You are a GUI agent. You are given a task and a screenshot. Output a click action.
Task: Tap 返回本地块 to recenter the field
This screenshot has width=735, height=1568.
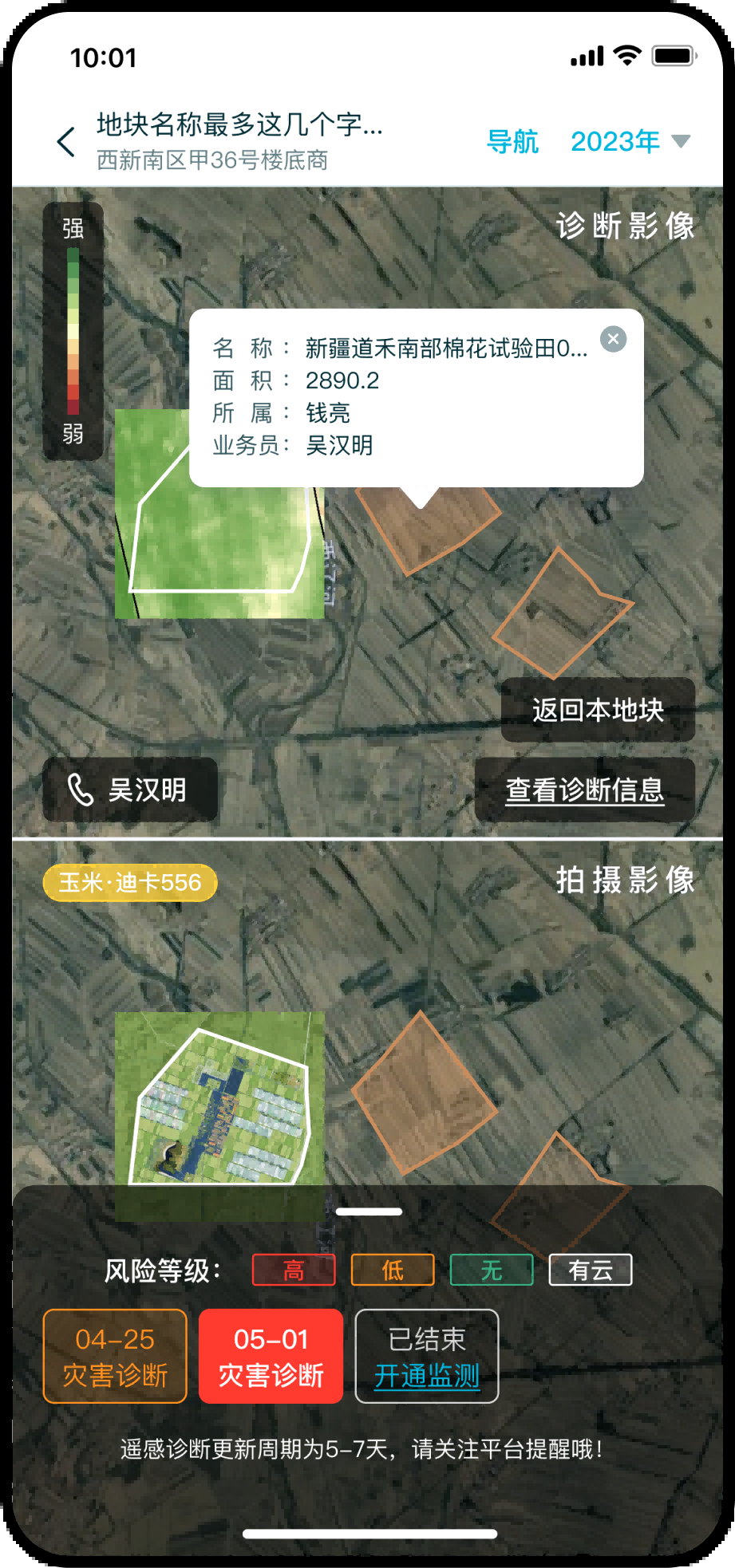click(598, 710)
